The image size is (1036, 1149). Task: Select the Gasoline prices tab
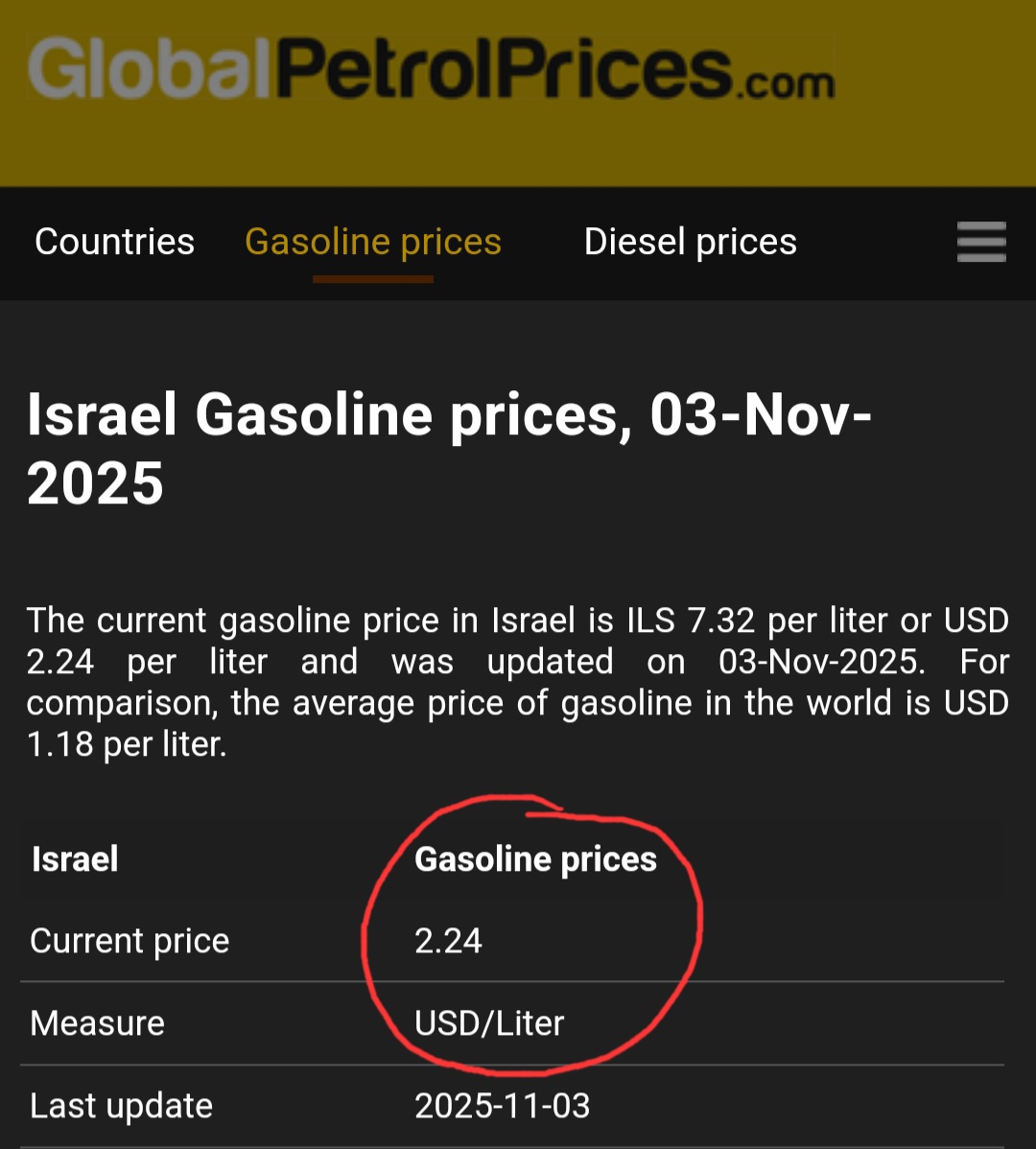point(373,242)
